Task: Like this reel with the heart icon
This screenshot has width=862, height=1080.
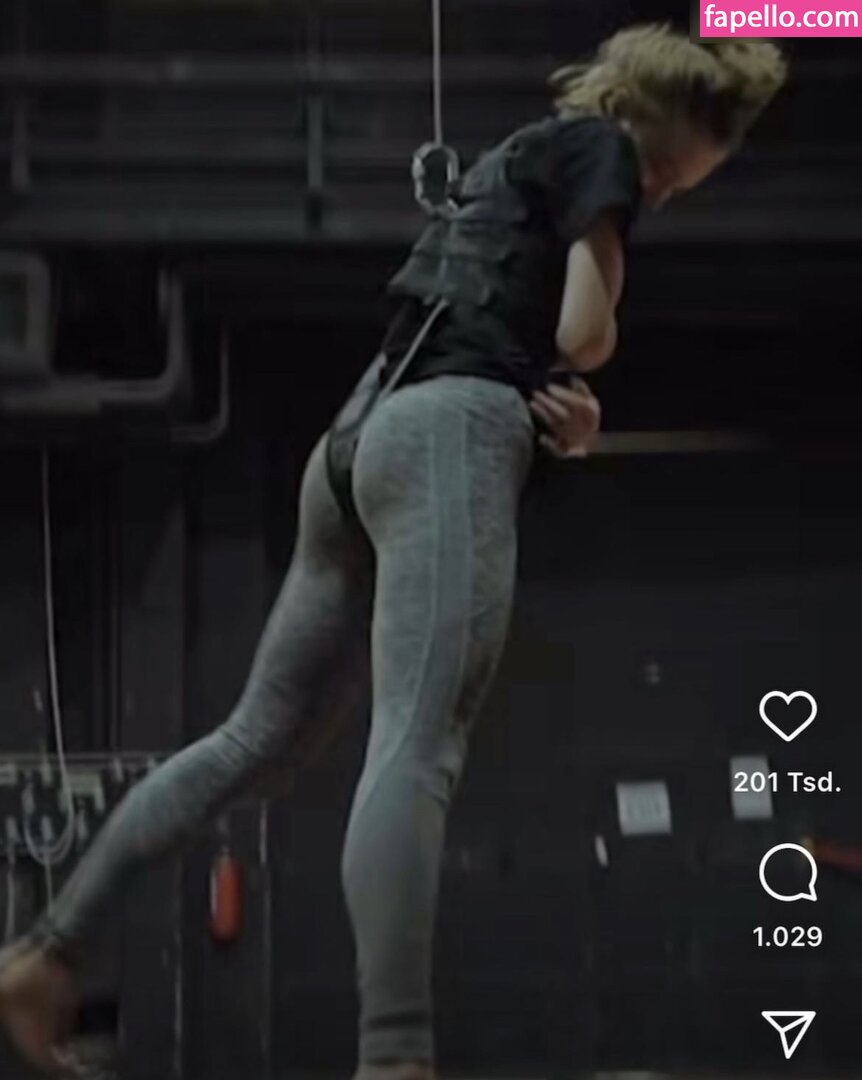Action: point(787,715)
